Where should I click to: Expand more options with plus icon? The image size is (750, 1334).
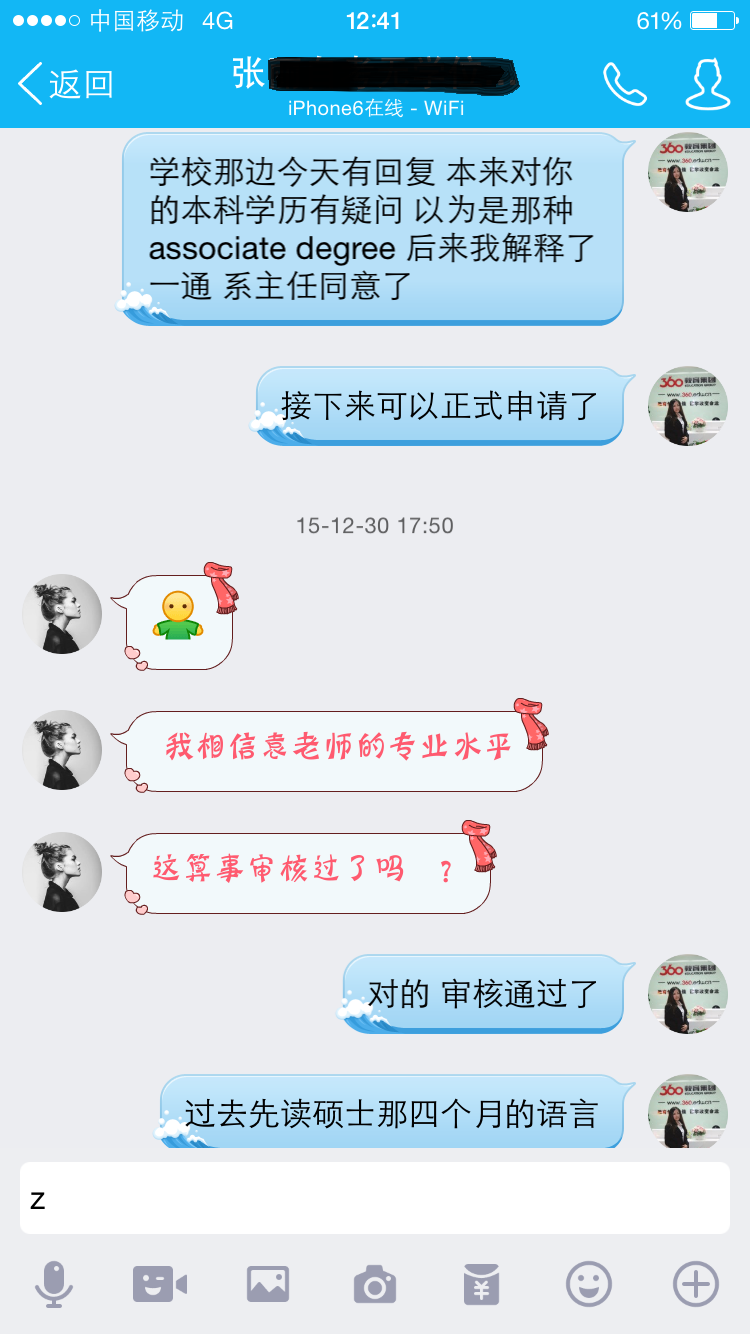pos(695,1283)
